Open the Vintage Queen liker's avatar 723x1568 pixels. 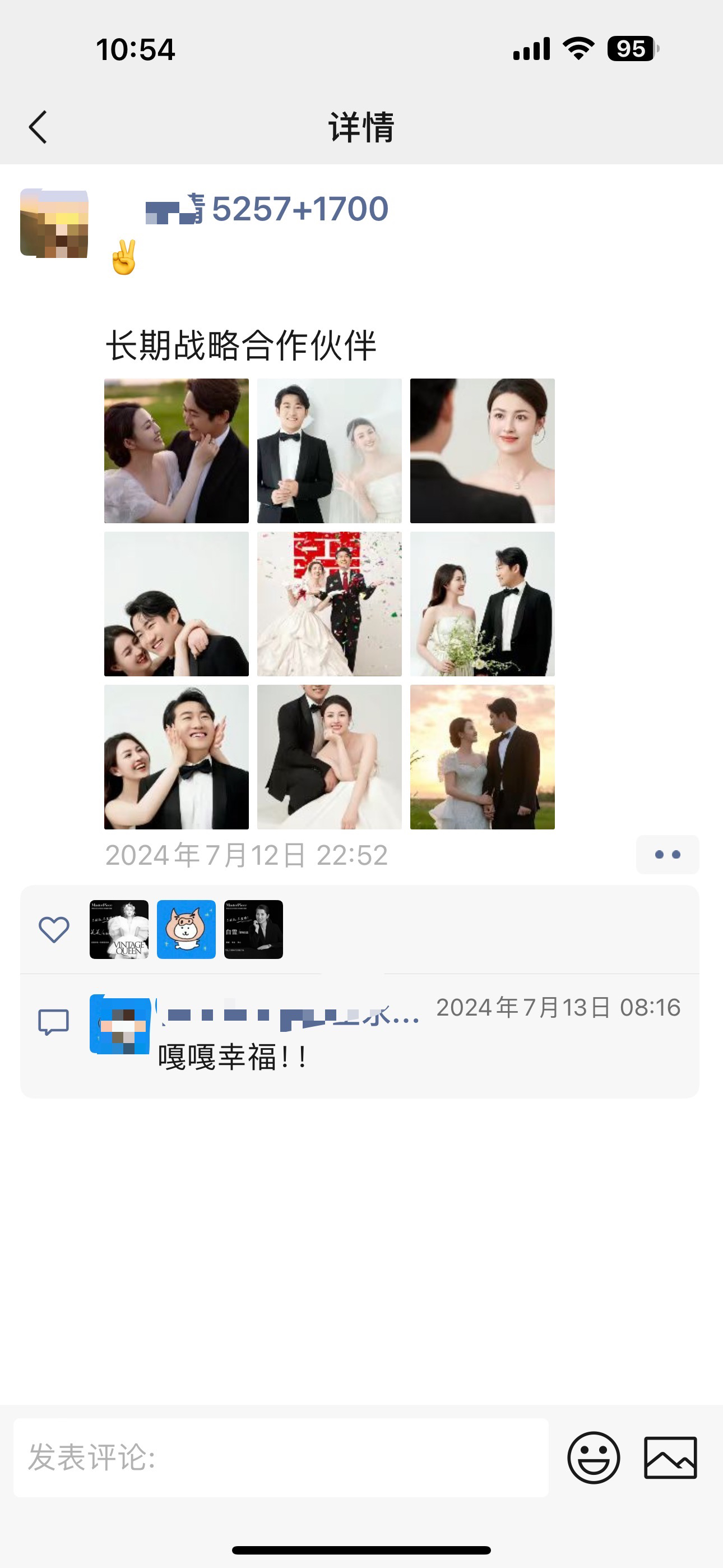click(119, 929)
